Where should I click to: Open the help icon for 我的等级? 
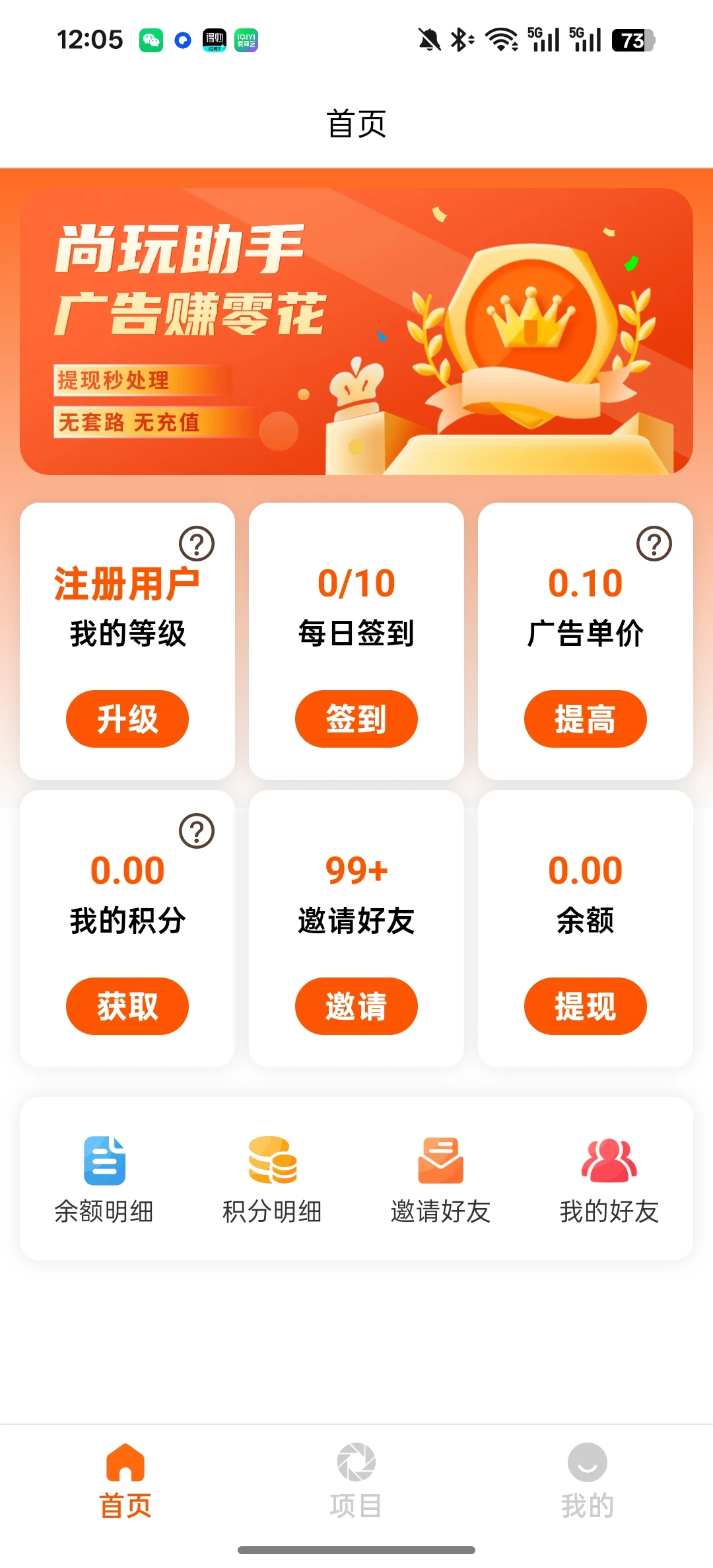click(197, 544)
